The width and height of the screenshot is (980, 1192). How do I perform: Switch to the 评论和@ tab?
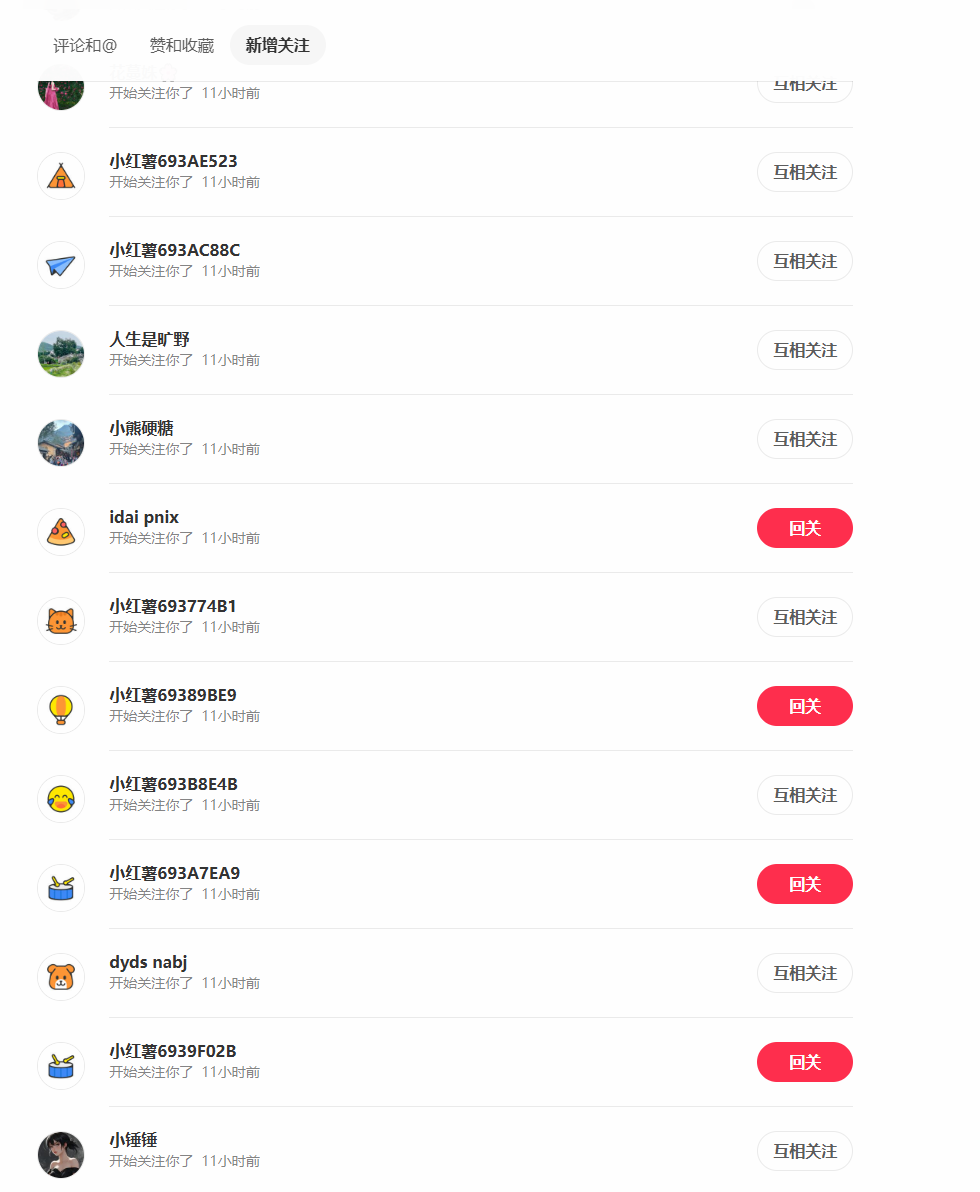tap(85, 46)
